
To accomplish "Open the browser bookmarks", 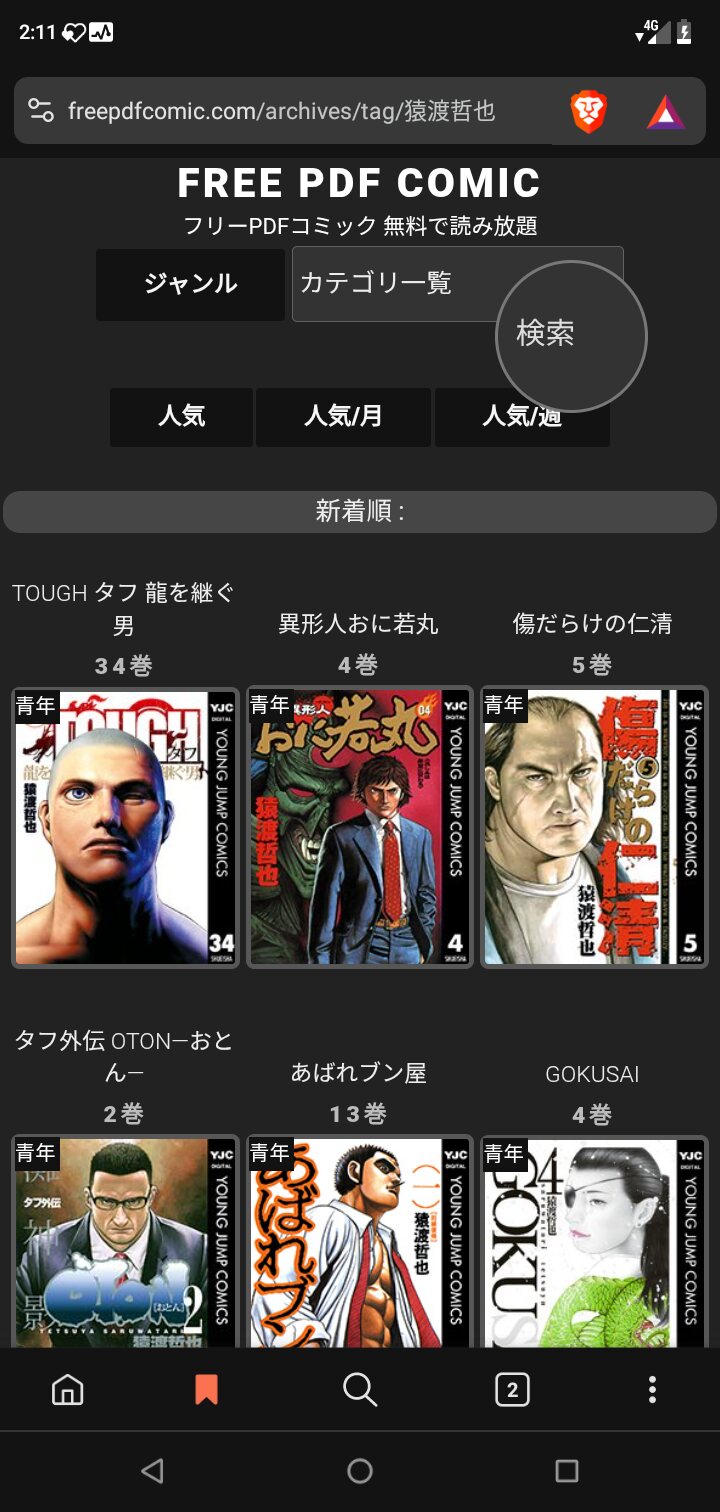I will (206, 1389).
